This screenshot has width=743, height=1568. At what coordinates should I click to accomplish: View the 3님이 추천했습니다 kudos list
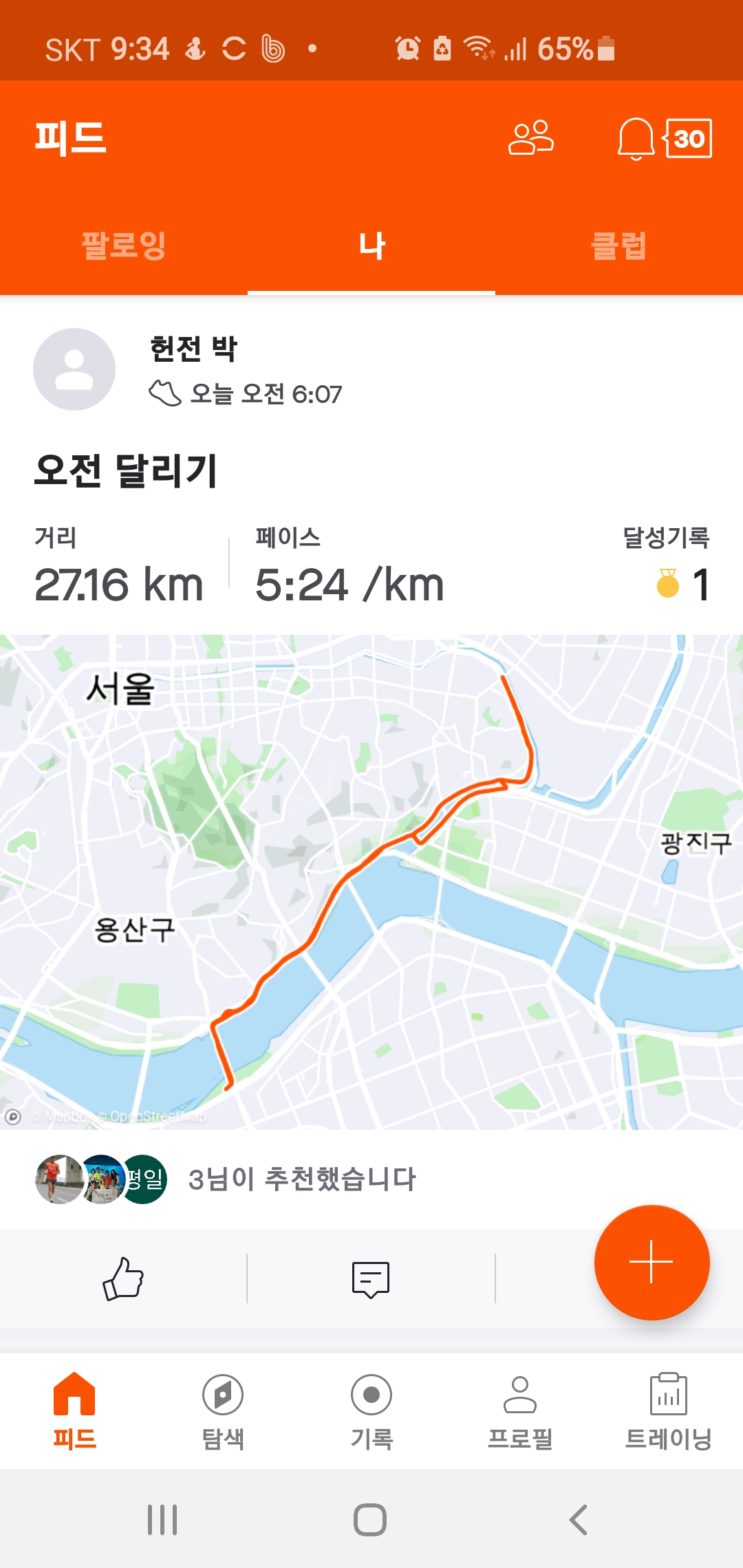pos(301,1179)
